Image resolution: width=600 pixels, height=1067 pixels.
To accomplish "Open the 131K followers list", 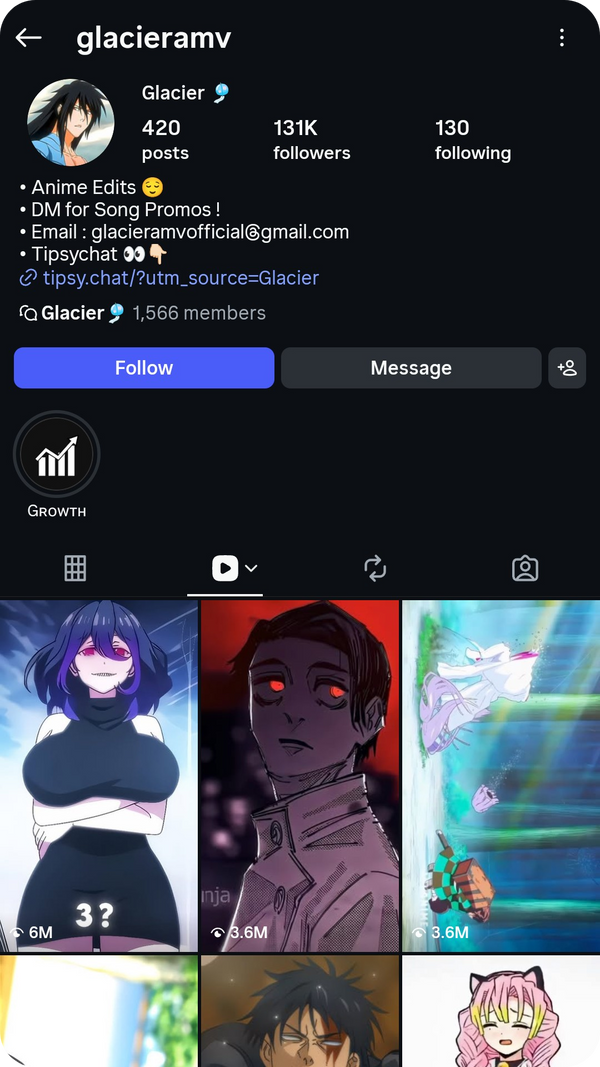I will tap(311, 139).
